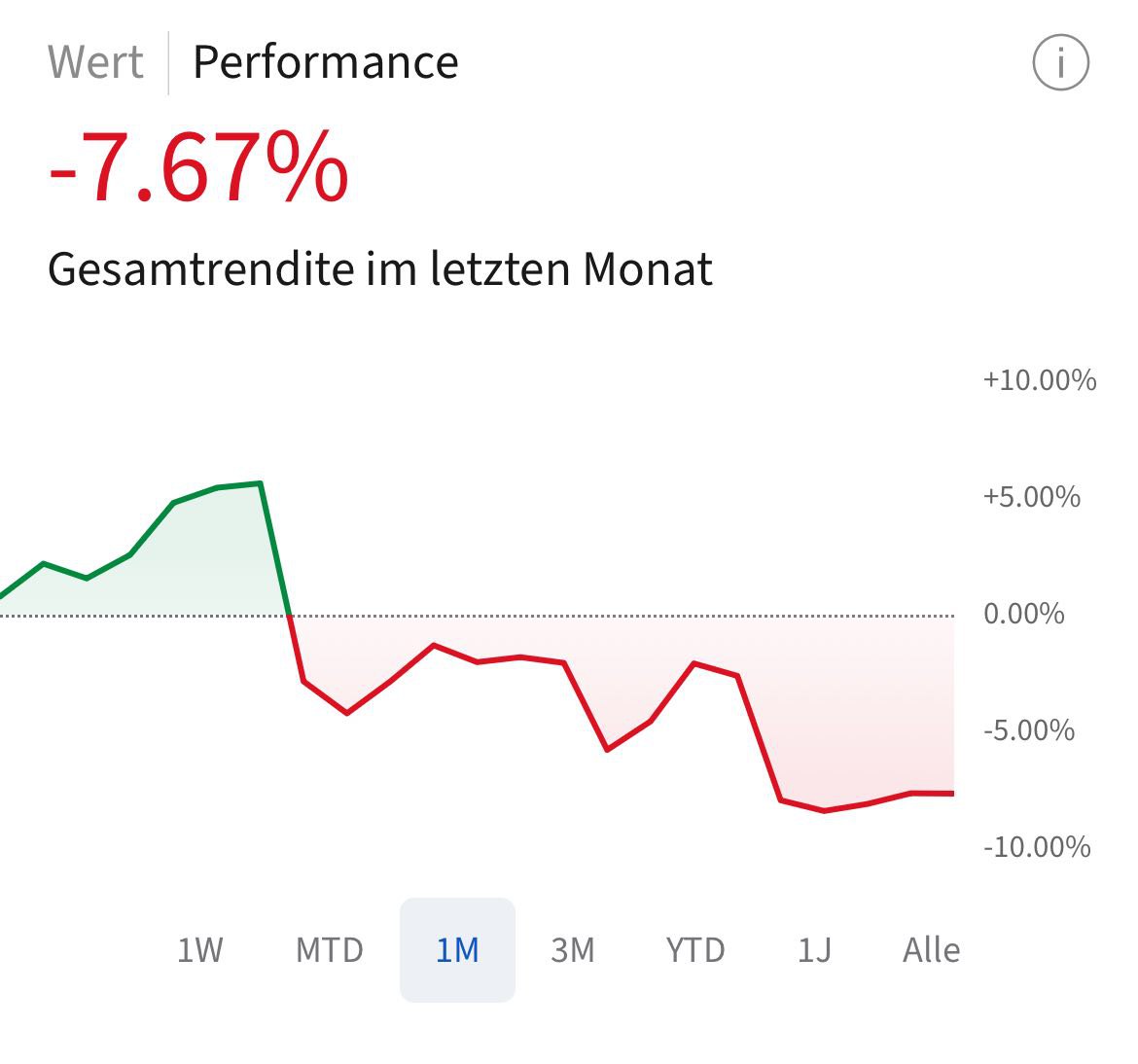This screenshot has width=1138, height=1064.
Task: Display the Alle time range
Action: click(x=931, y=950)
